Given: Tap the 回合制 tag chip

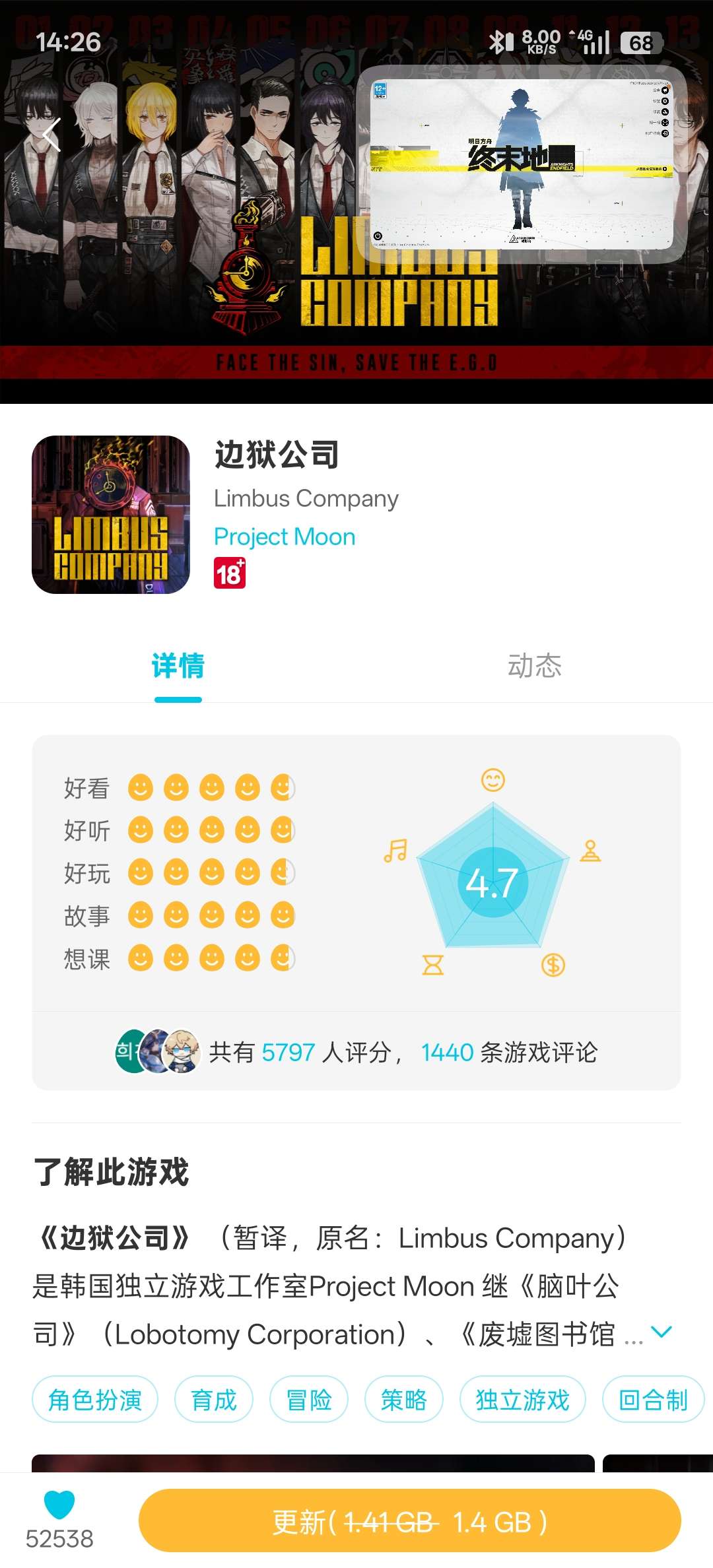Looking at the screenshot, I should 654,1399.
